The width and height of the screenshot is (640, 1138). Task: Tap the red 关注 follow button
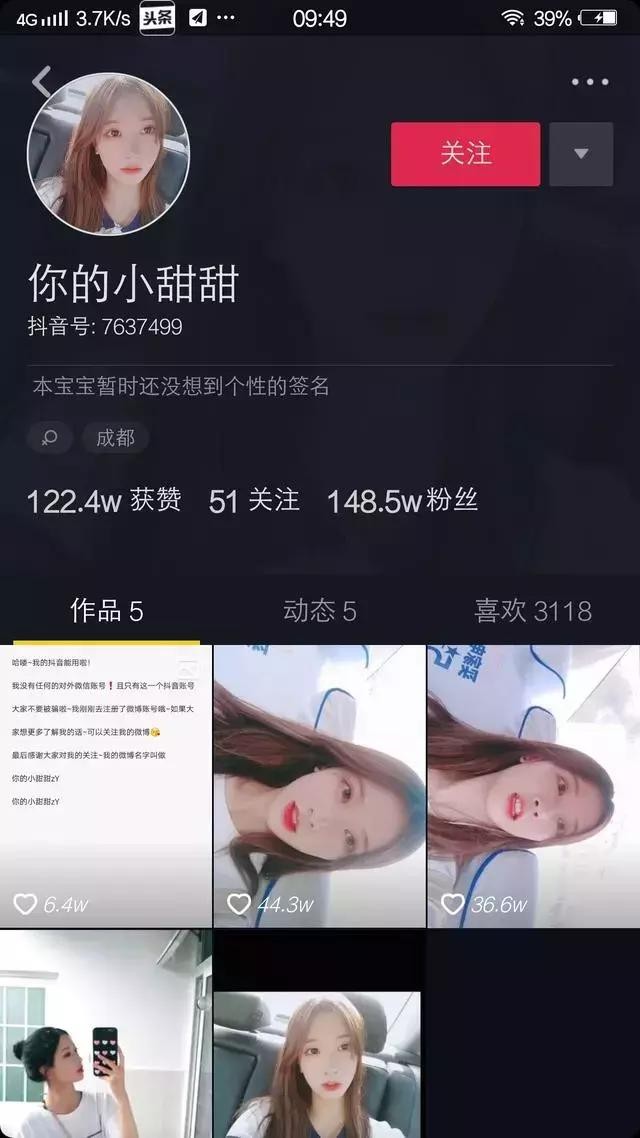(x=465, y=154)
